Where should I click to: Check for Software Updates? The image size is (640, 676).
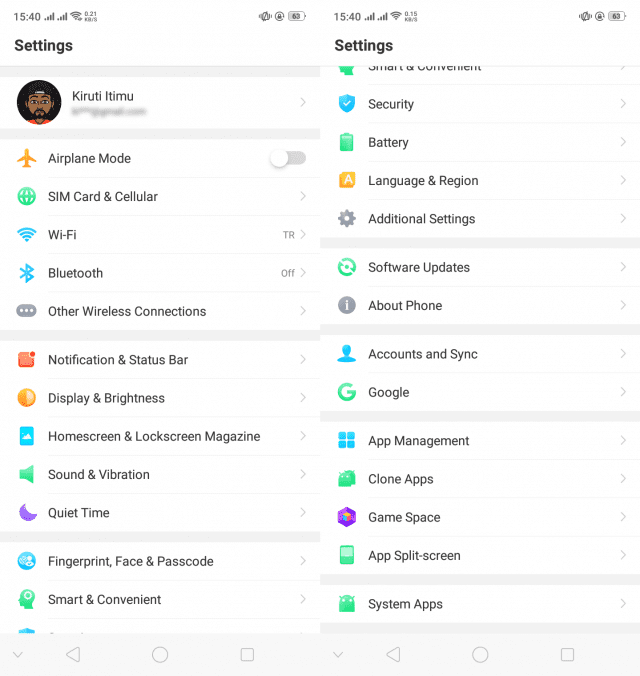[x=480, y=267]
